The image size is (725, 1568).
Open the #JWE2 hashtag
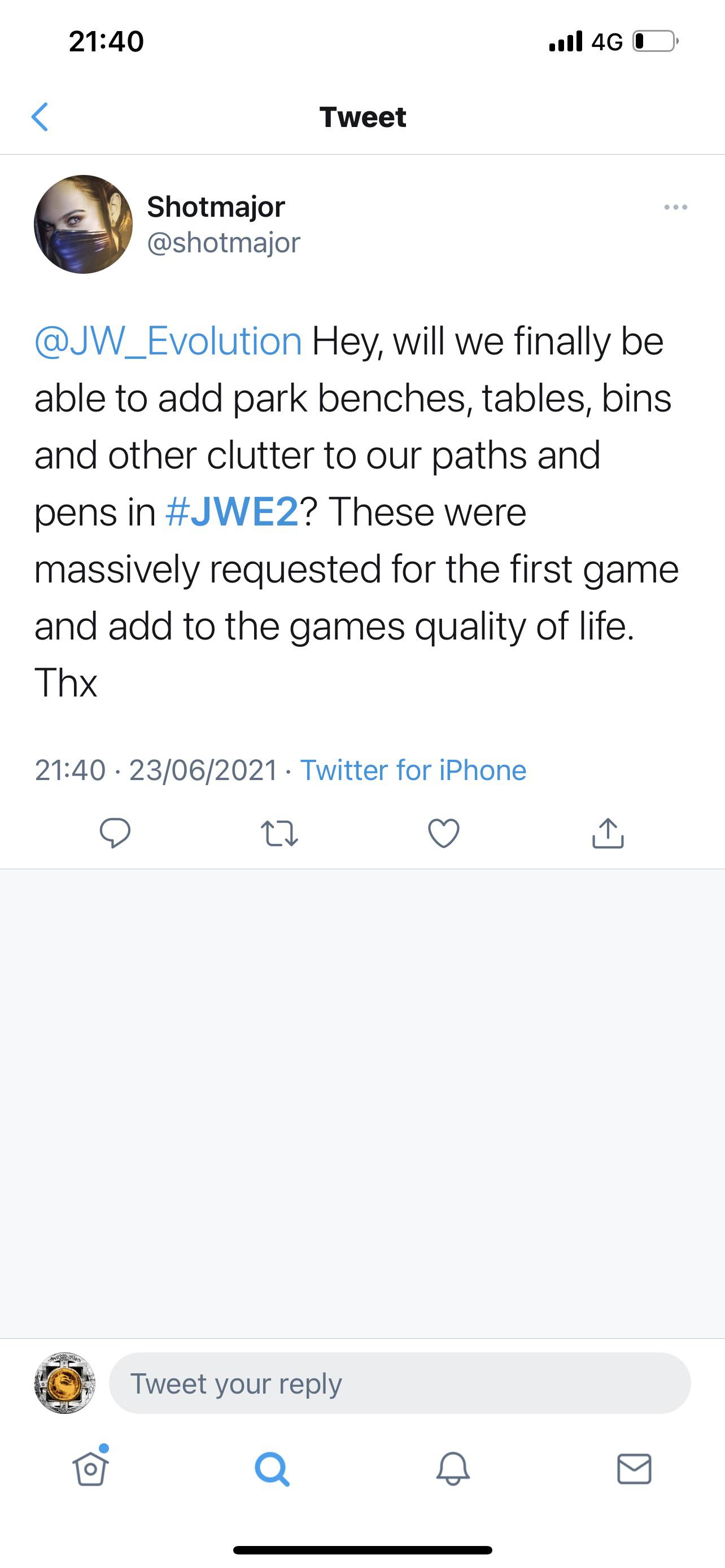click(x=232, y=512)
